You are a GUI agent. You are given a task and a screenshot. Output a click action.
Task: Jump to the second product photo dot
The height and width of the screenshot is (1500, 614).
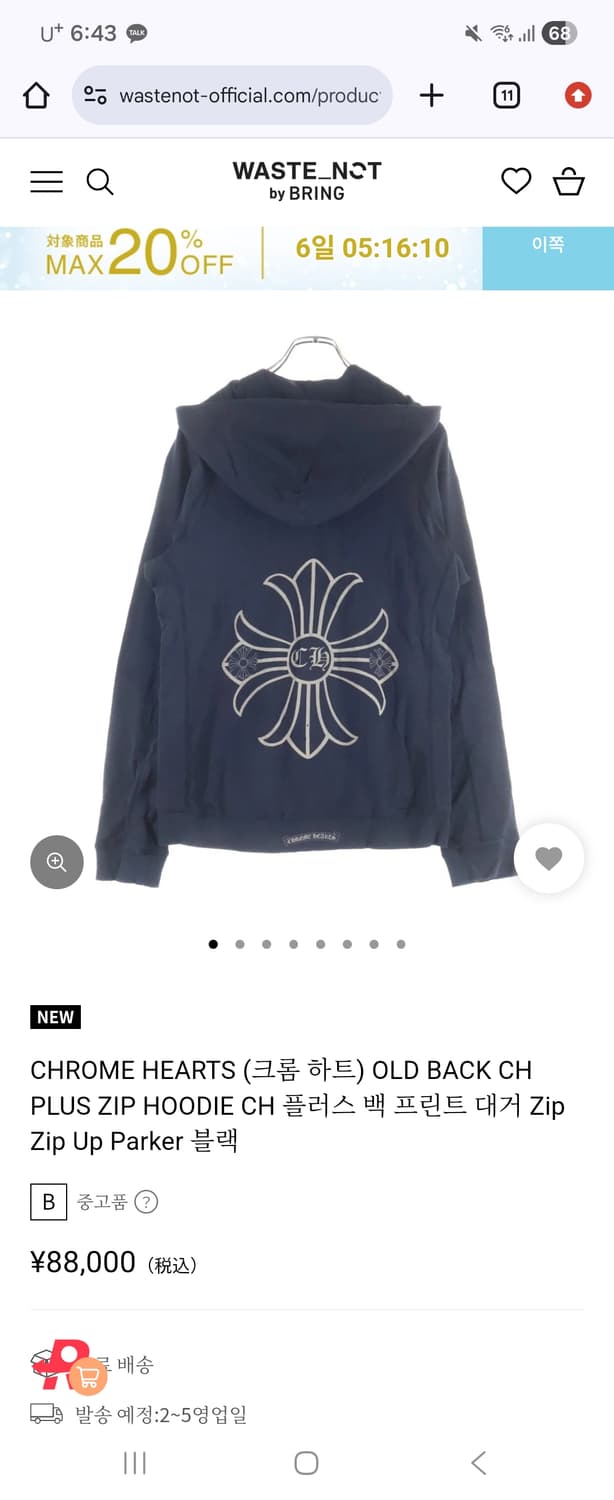[240, 944]
